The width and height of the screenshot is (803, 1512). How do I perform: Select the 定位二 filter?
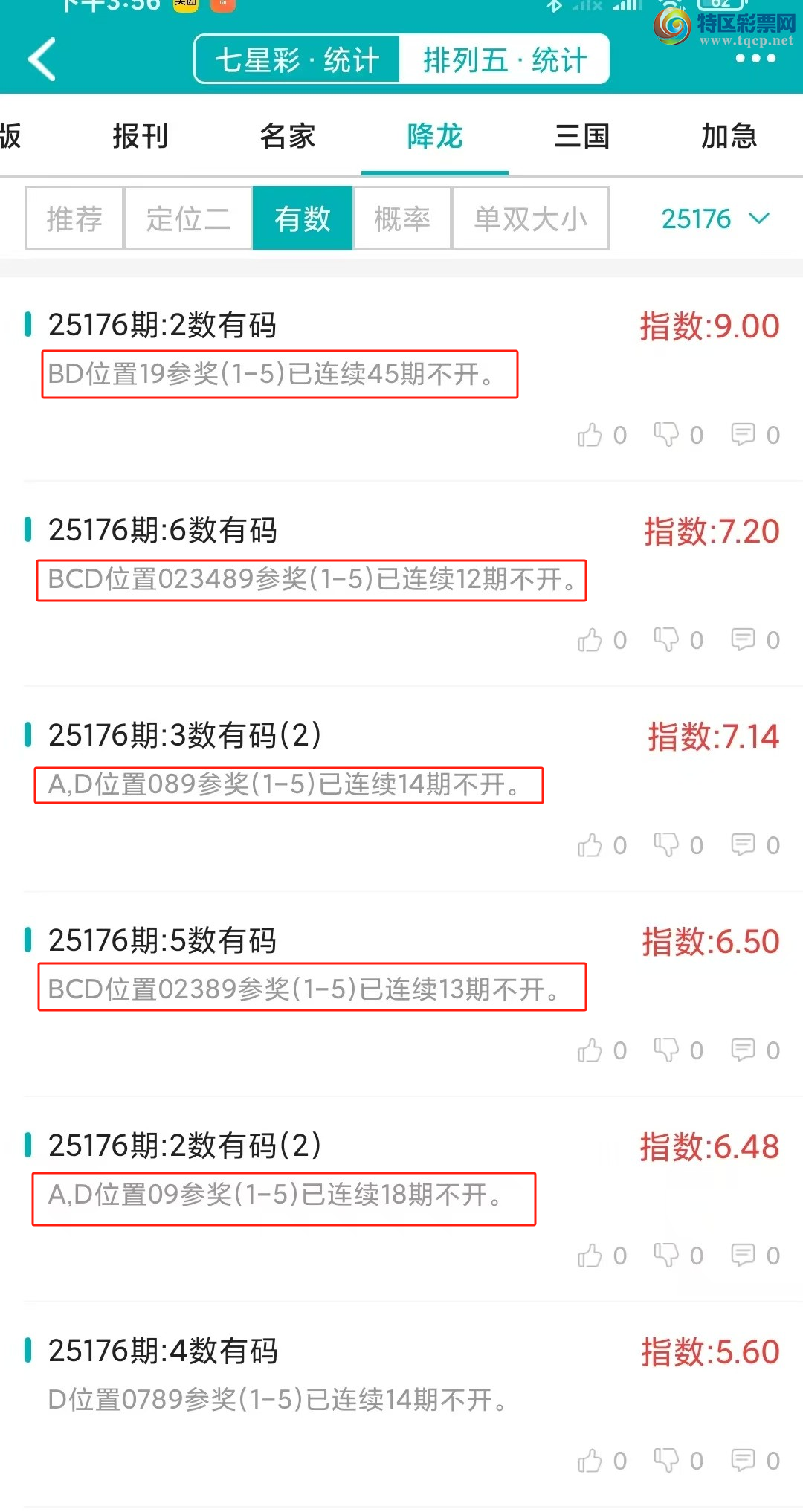tap(188, 219)
